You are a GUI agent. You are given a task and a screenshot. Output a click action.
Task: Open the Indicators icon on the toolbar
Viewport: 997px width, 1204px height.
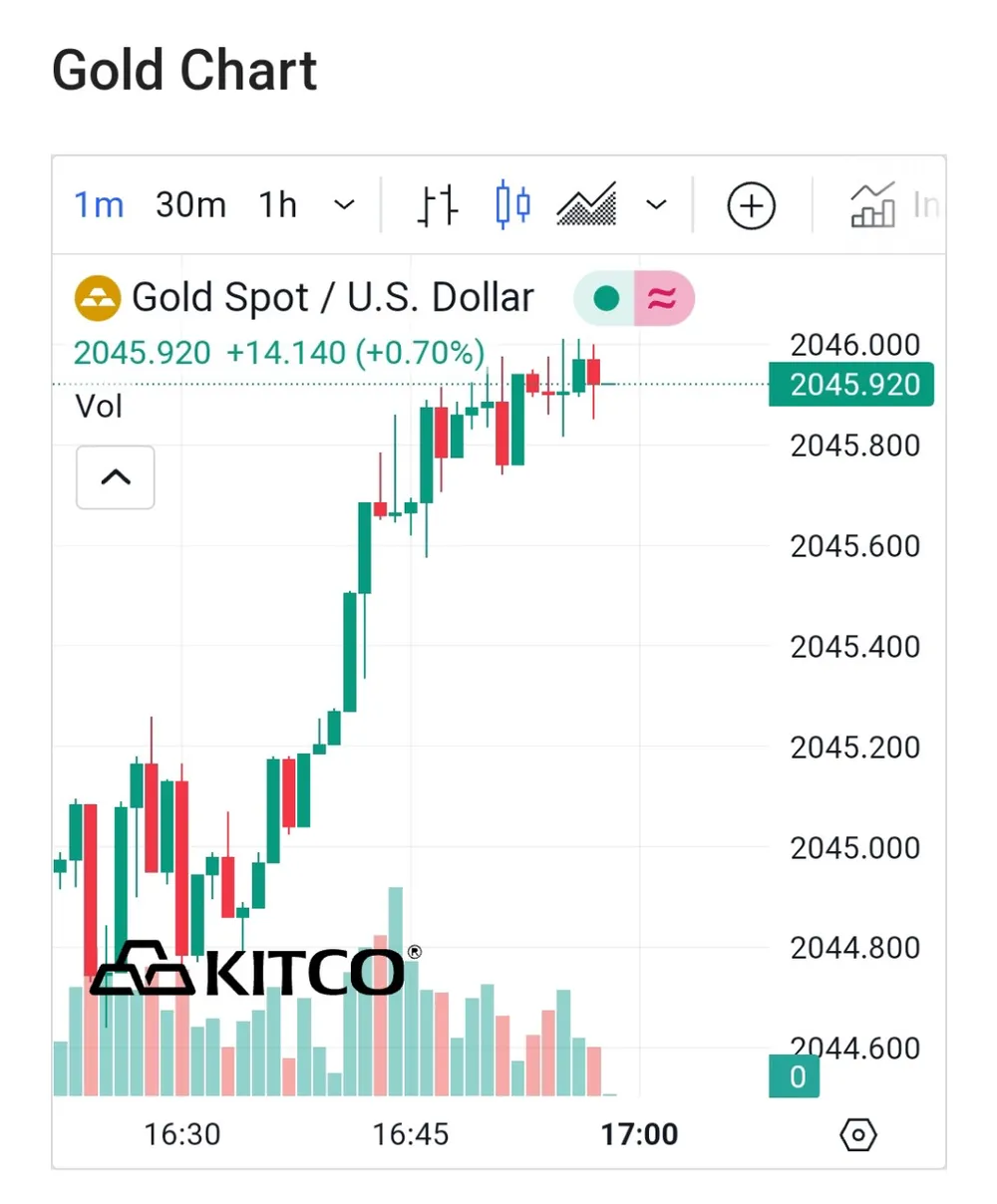pos(872,204)
